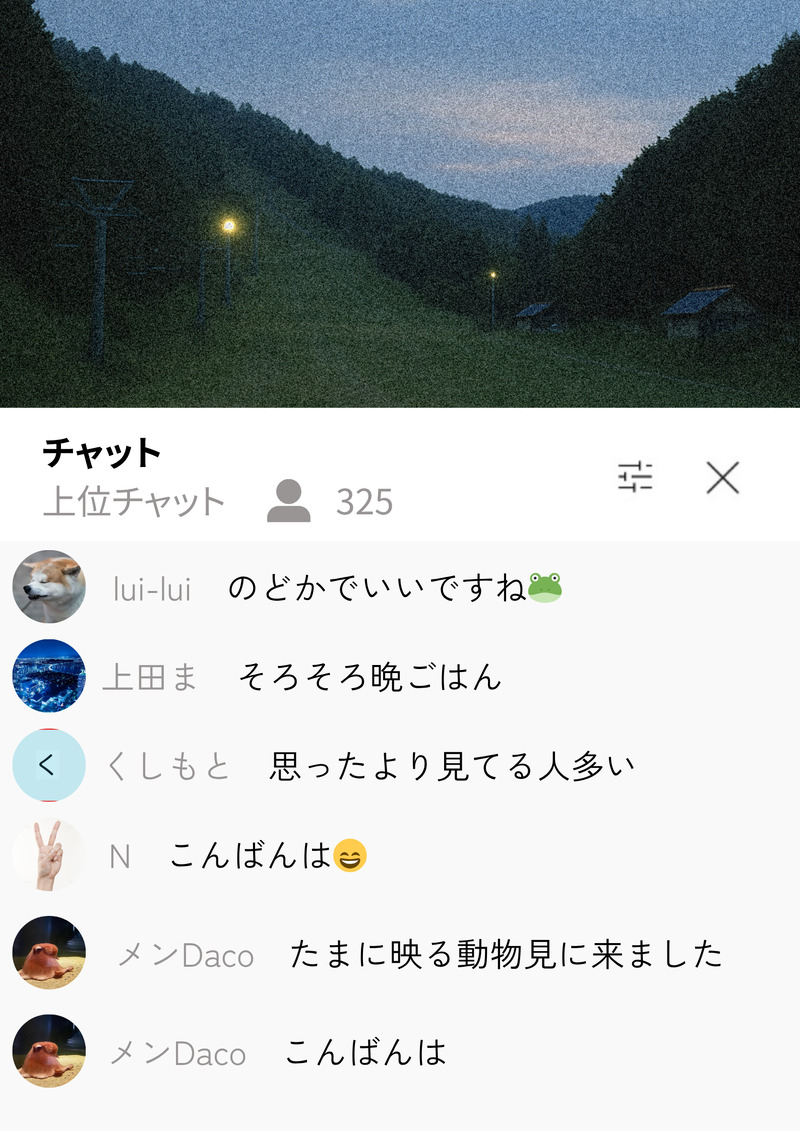Select メンDaco's こんばんは message
Viewport: 800px width, 1131px height.
(365, 1052)
